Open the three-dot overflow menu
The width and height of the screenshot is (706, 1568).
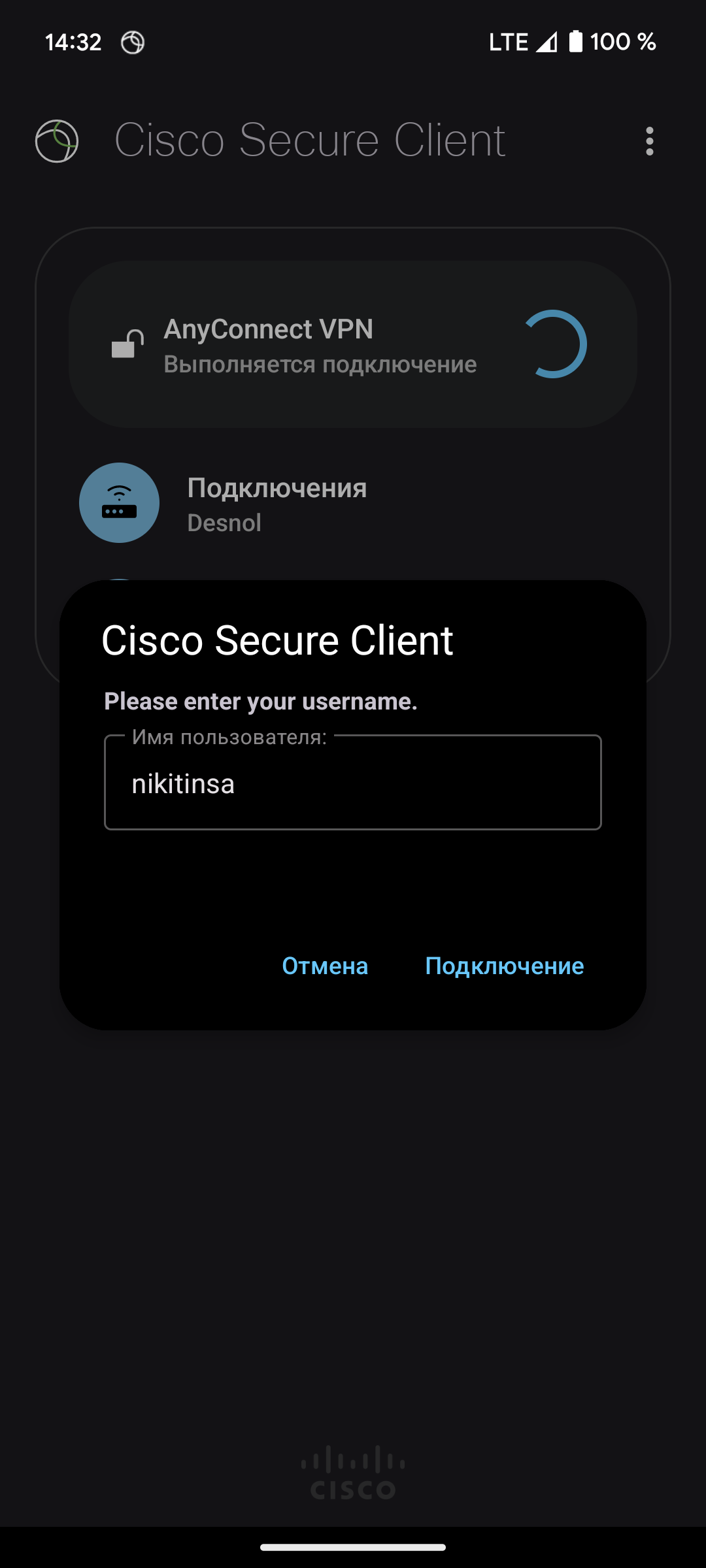[648, 141]
